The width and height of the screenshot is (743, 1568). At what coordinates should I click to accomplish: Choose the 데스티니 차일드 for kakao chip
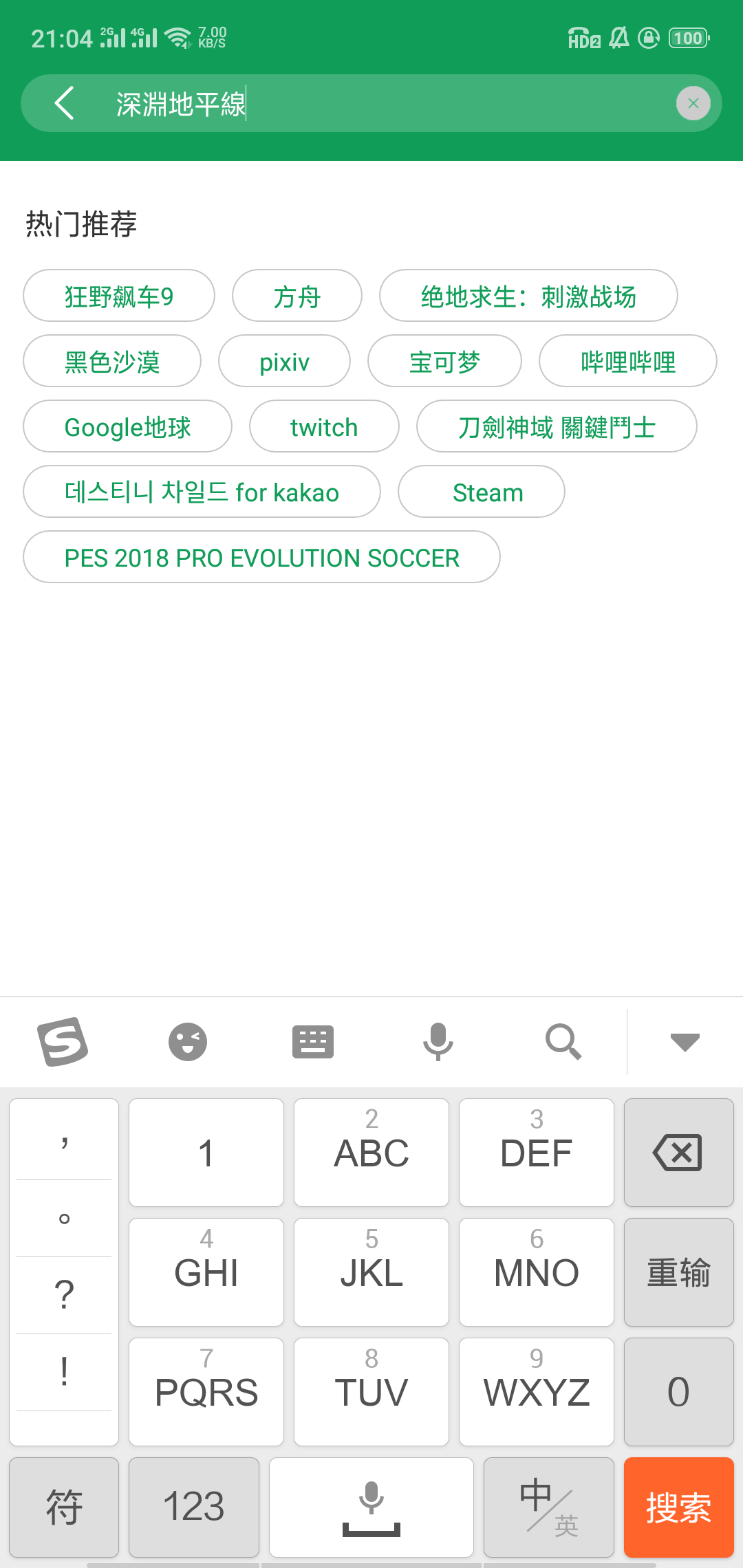pos(202,492)
